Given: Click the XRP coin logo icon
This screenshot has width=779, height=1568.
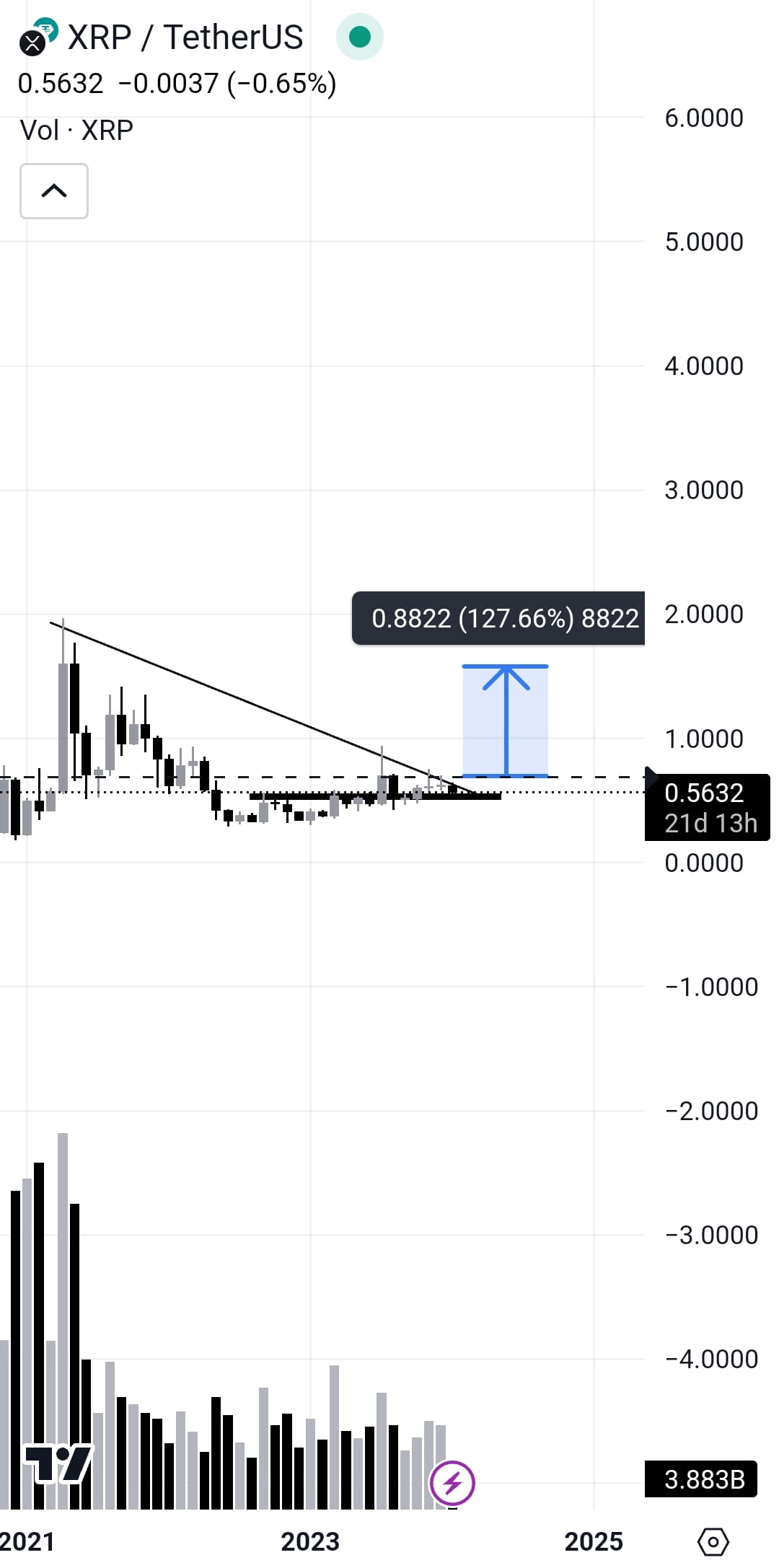Looking at the screenshot, I should coord(32,41).
